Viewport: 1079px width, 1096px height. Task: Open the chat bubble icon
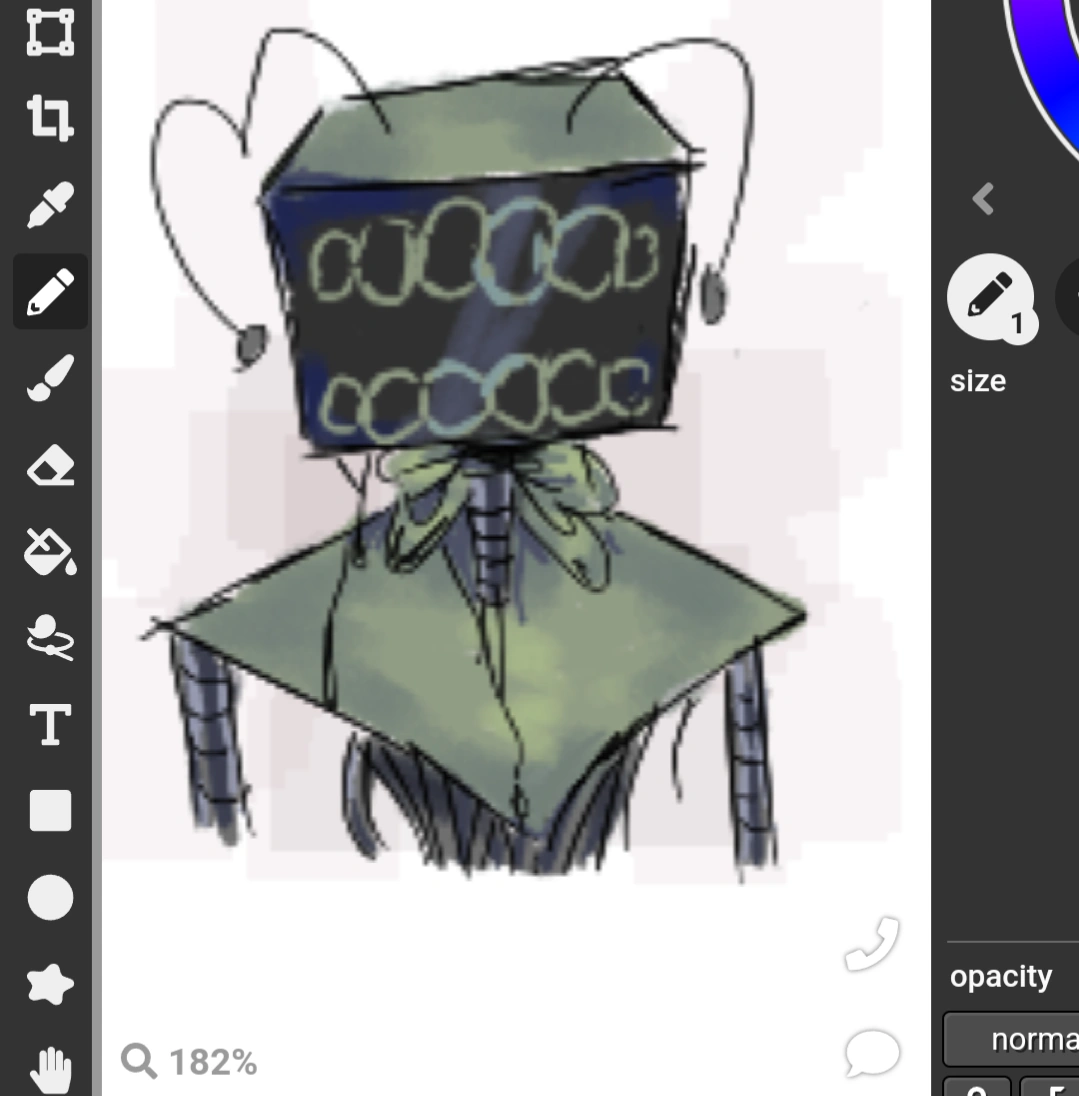click(x=871, y=1053)
